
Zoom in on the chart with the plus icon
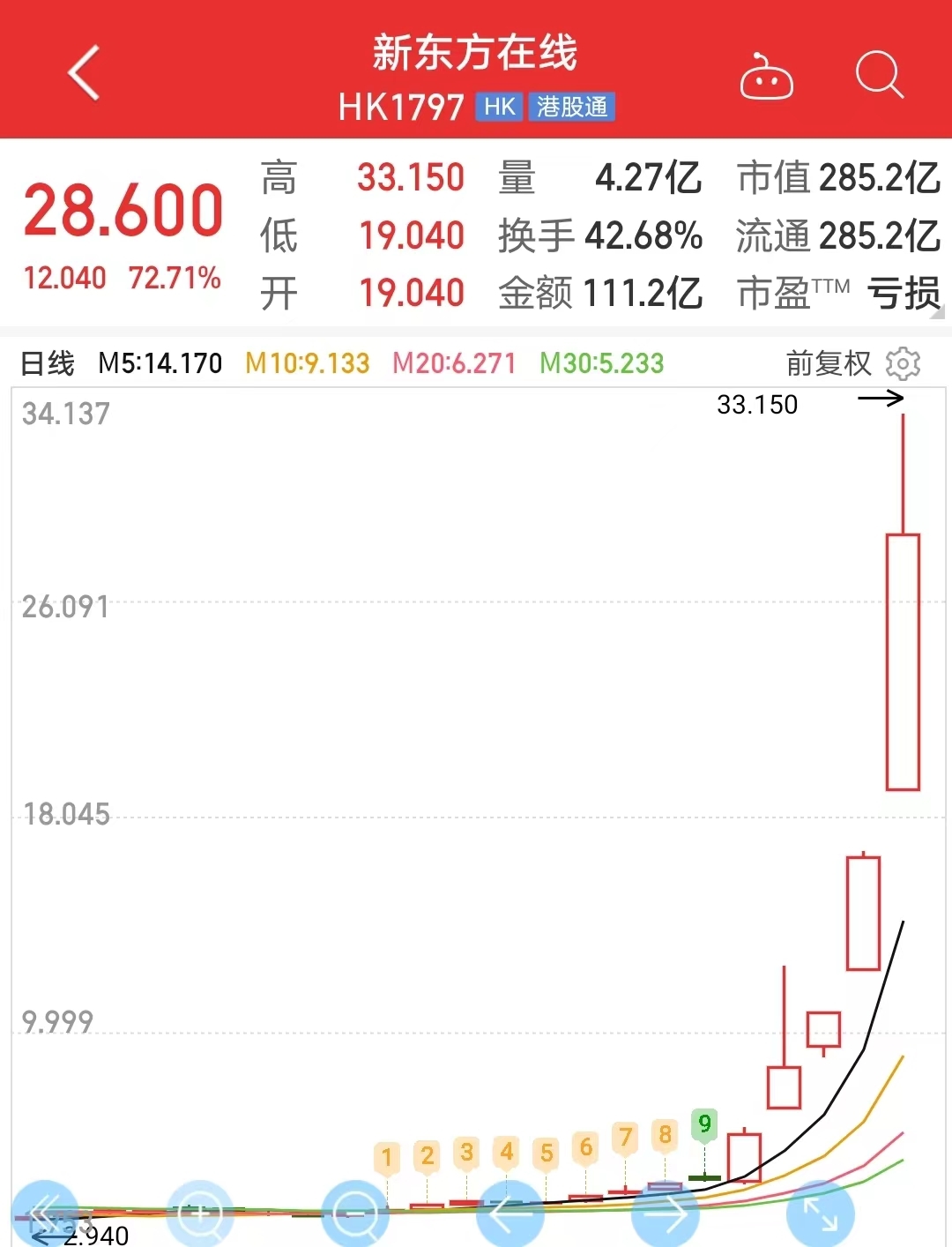coord(201,1213)
